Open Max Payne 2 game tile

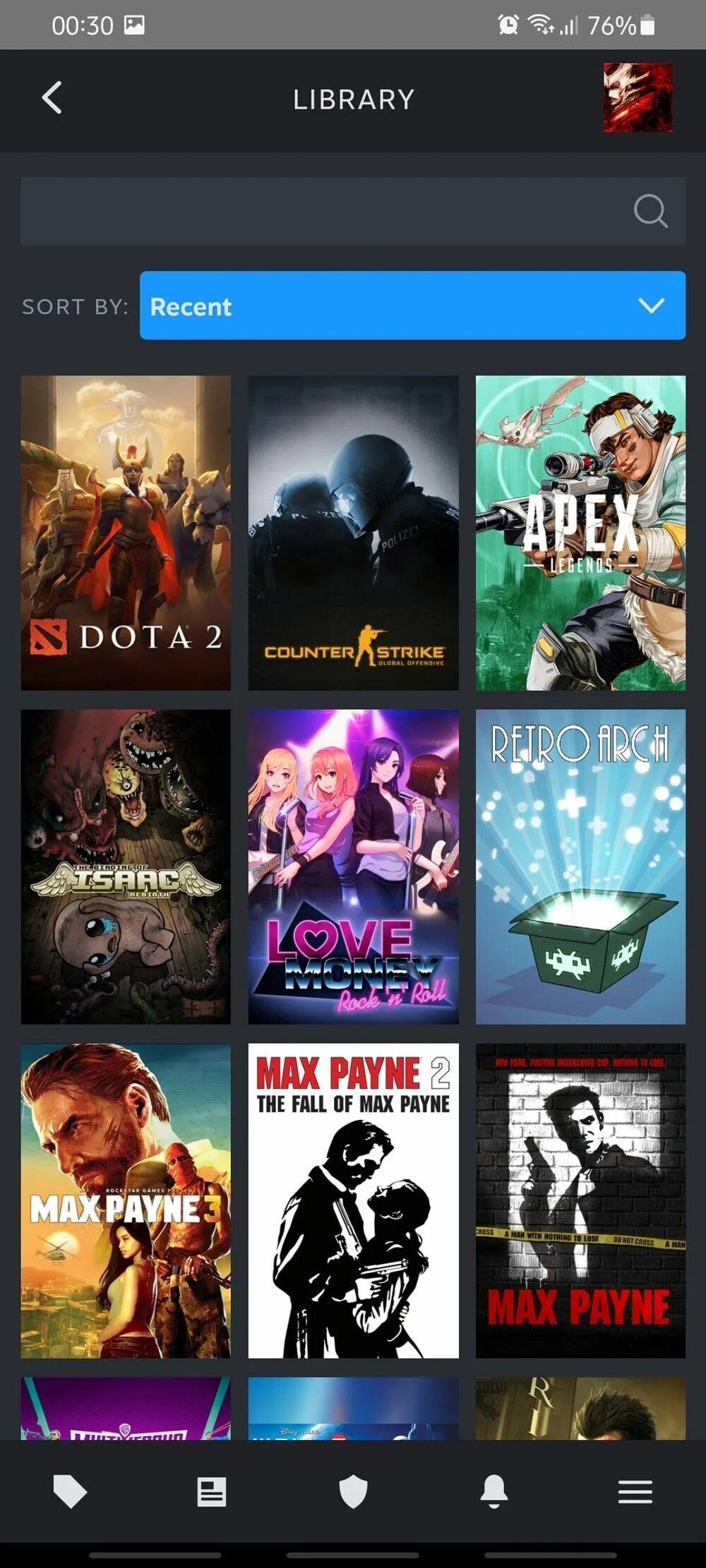pyautogui.click(x=353, y=1201)
